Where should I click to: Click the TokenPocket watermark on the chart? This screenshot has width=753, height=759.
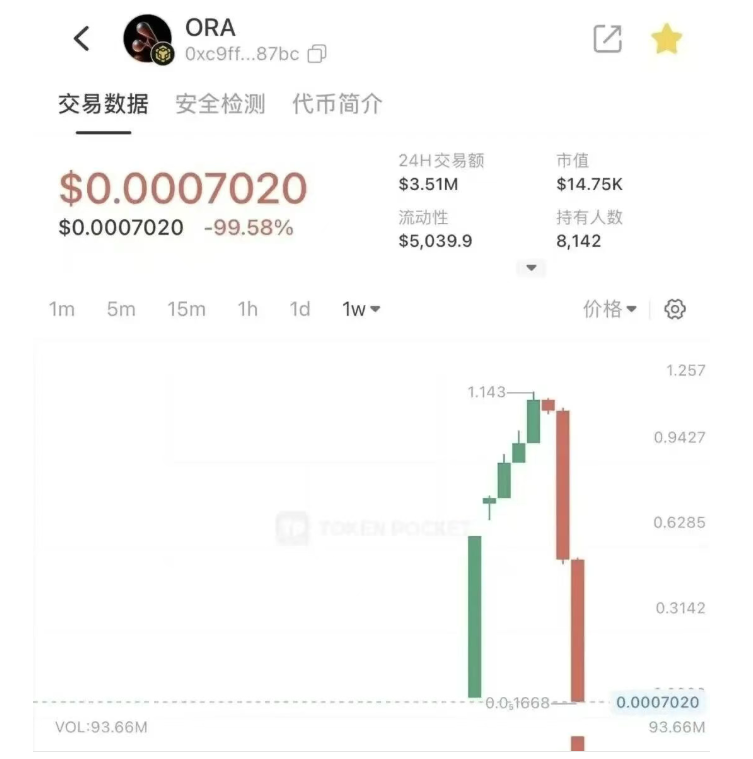click(x=375, y=528)
